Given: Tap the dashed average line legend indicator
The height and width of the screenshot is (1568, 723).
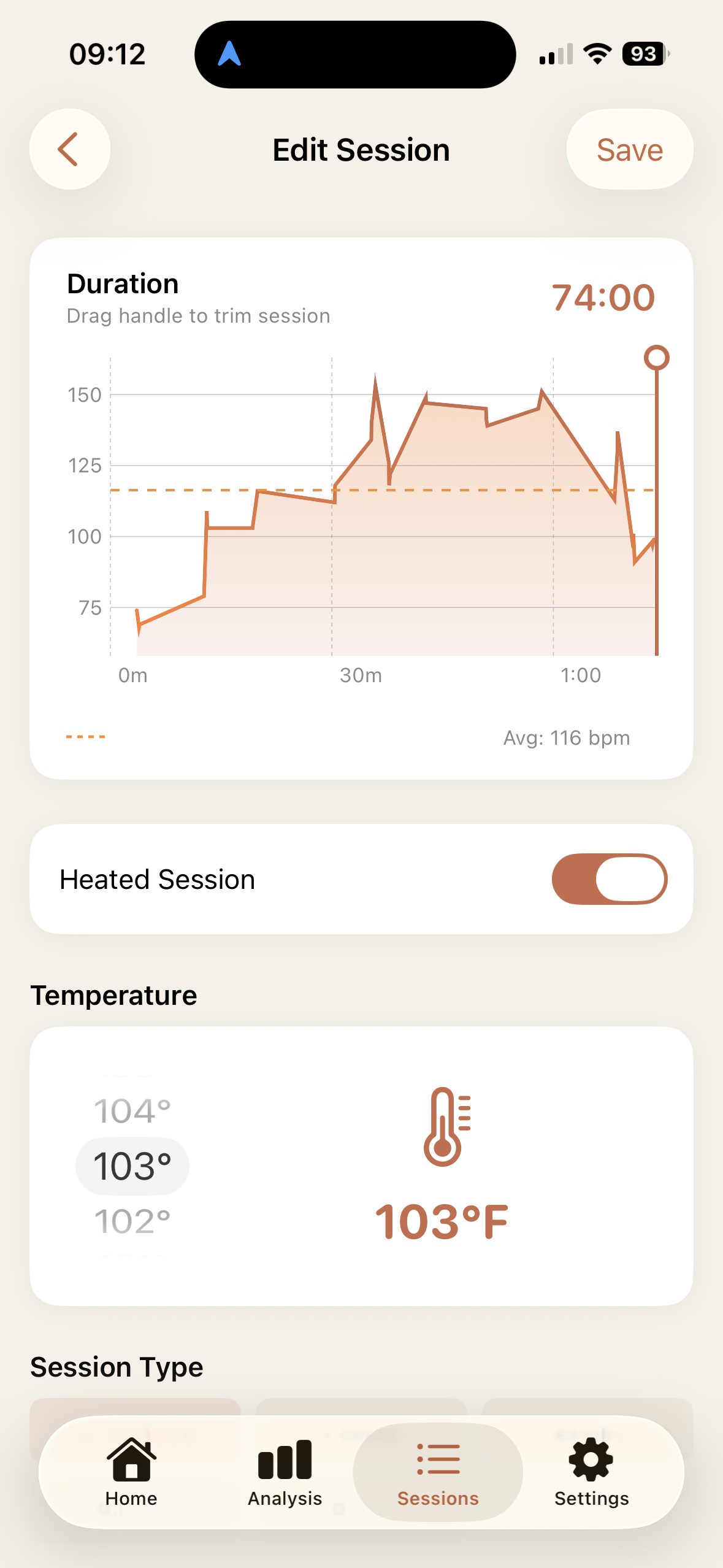Looking at the screenshot, I should [x=85, y=736].
